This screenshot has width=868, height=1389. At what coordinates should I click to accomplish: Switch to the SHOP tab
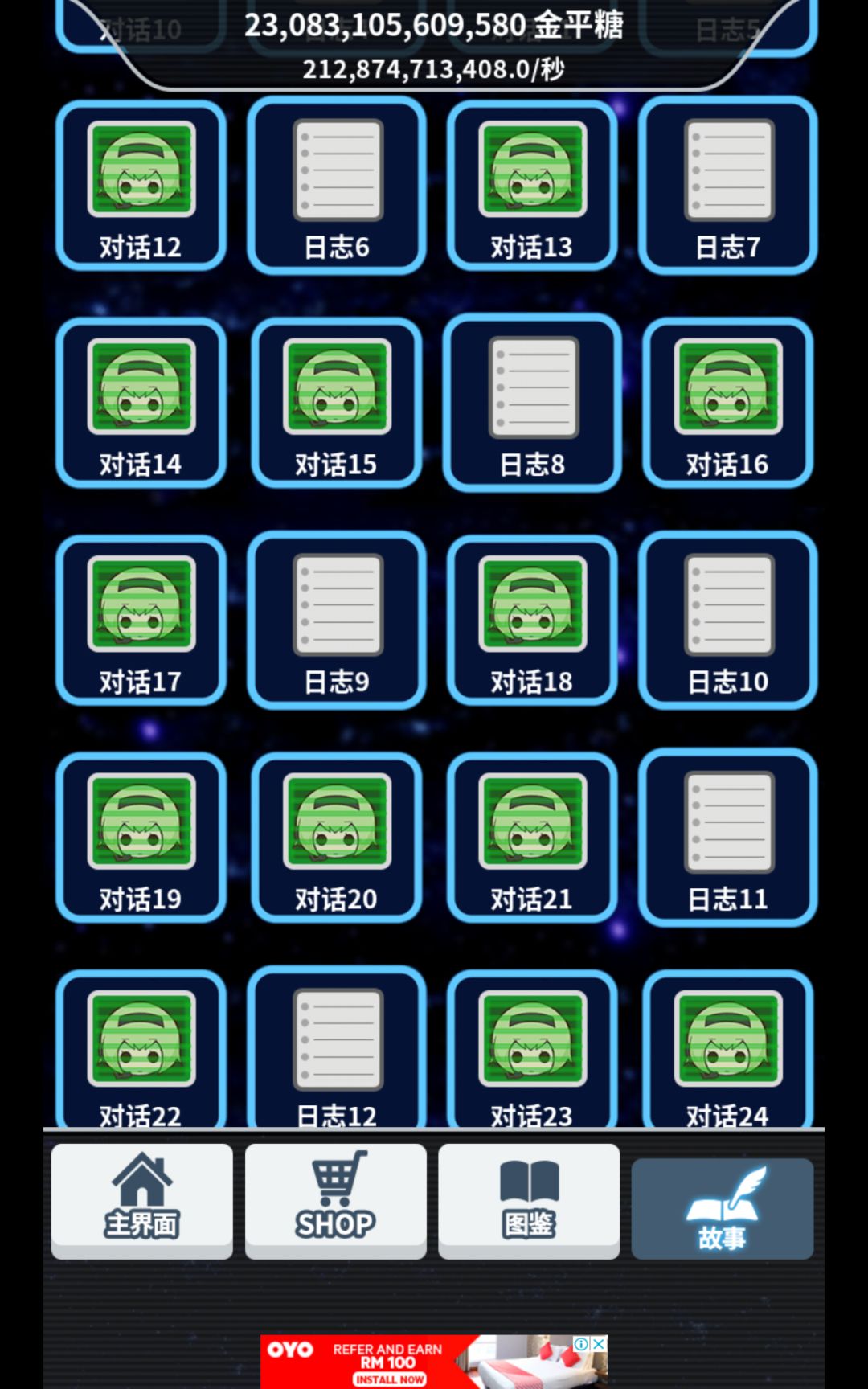pos(335,1203)
